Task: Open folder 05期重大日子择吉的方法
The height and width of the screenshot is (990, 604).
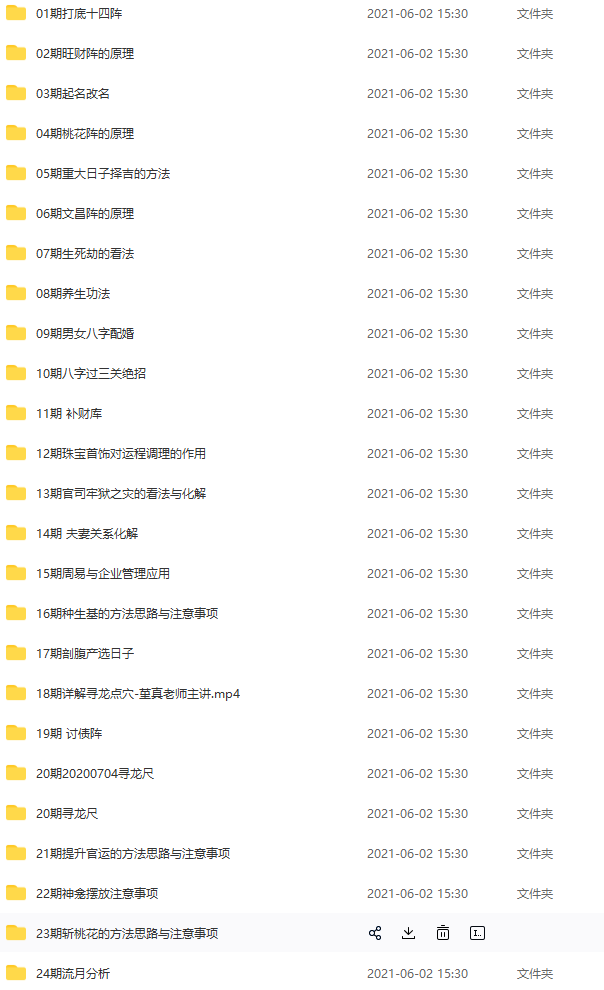Action: 103,174
